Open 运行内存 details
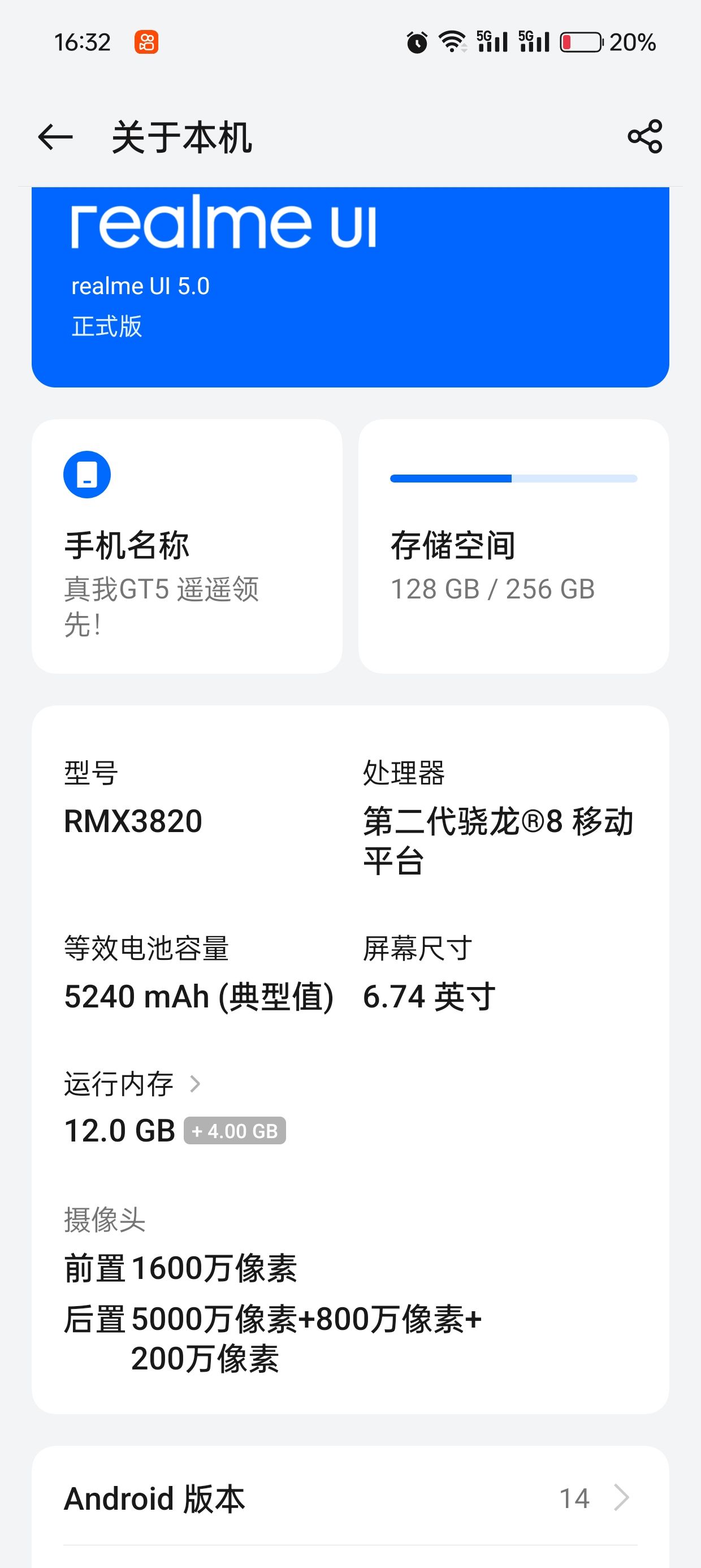 [133, 1084]
